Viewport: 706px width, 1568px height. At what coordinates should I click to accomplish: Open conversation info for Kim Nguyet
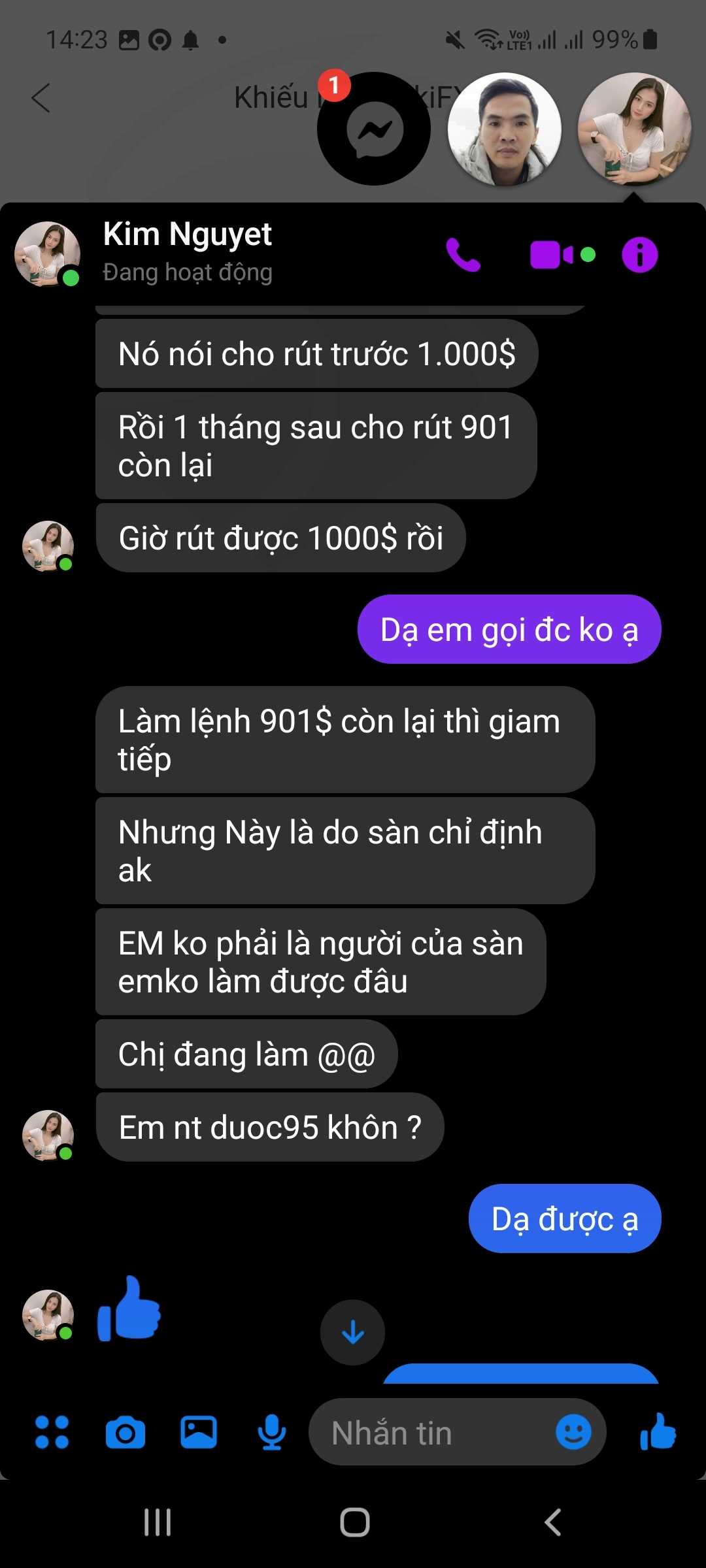(x=640, y=255)
